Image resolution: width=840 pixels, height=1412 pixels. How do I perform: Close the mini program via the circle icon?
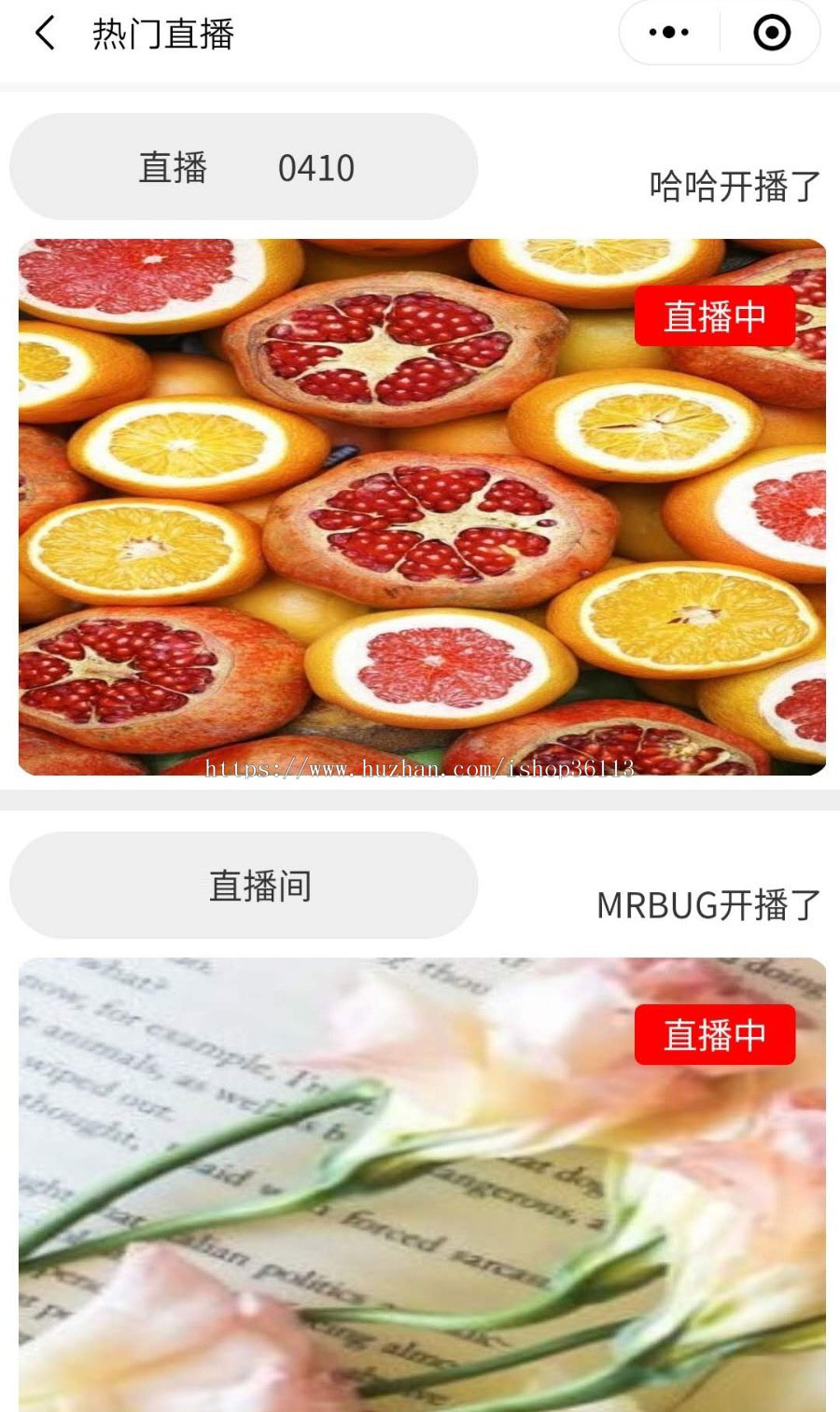pyautogui.click(x=772, y=33)
